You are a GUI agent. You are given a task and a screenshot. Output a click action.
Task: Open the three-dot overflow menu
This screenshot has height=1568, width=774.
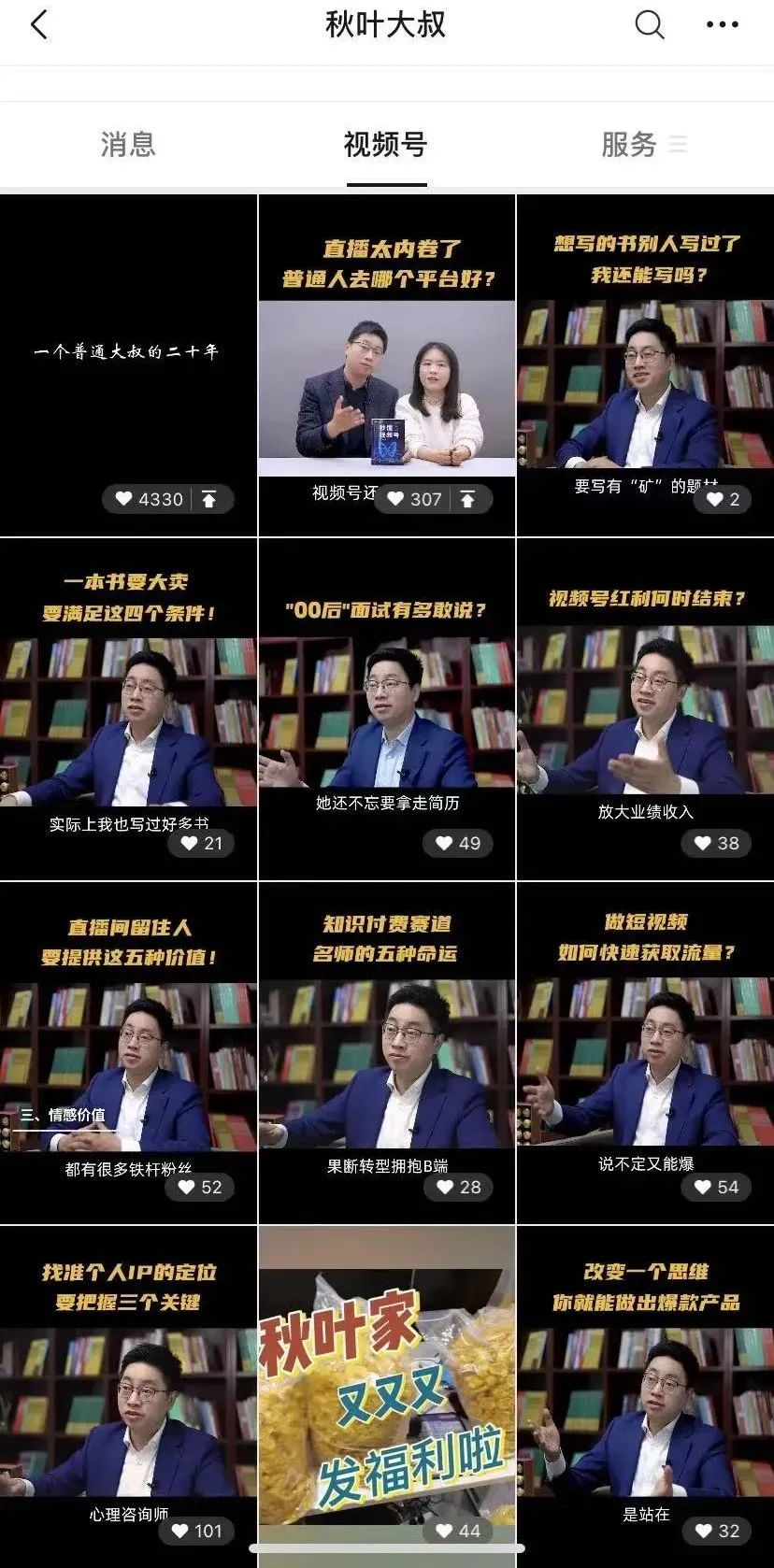tap(722, 25)
